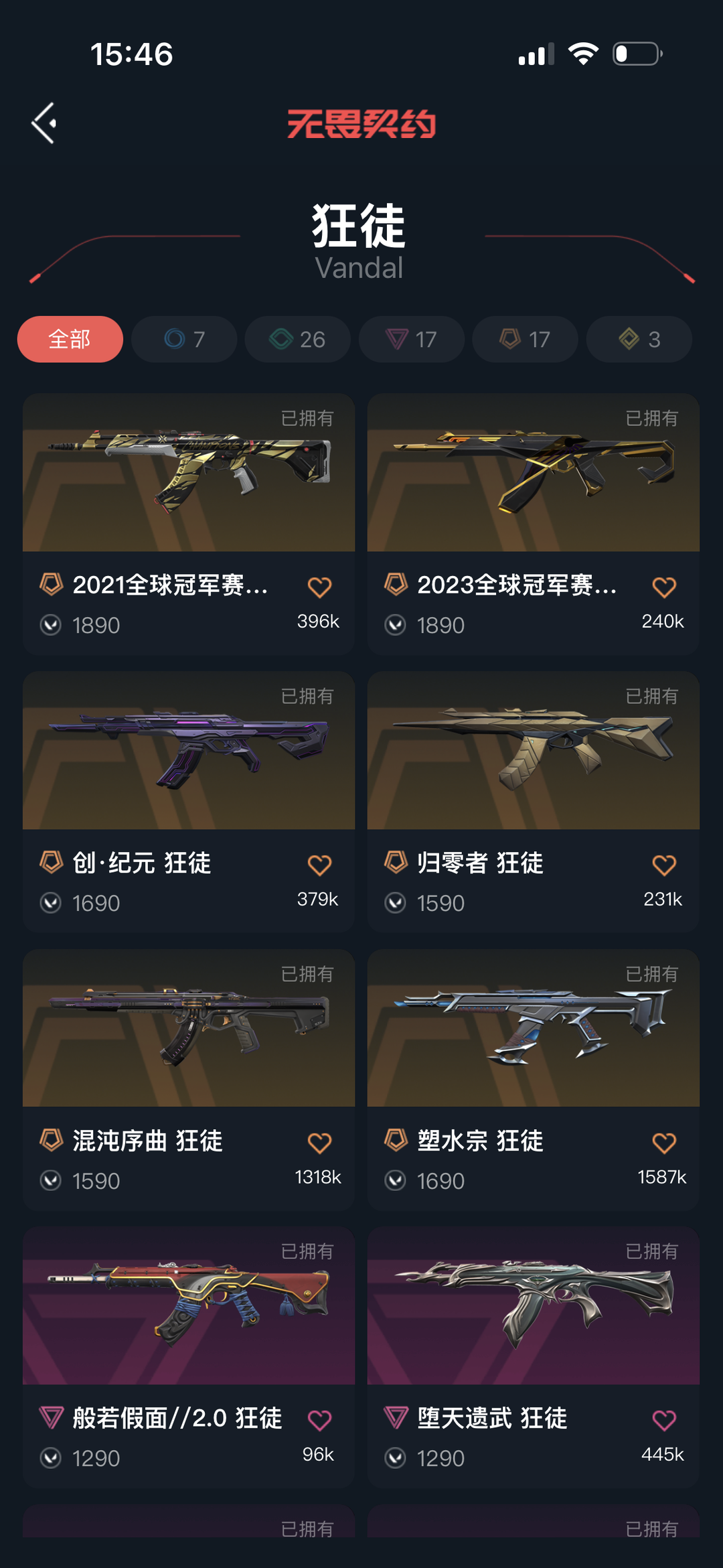
Task: Like the 堕天遗武 狂徒 skin
Action: 664,1420
